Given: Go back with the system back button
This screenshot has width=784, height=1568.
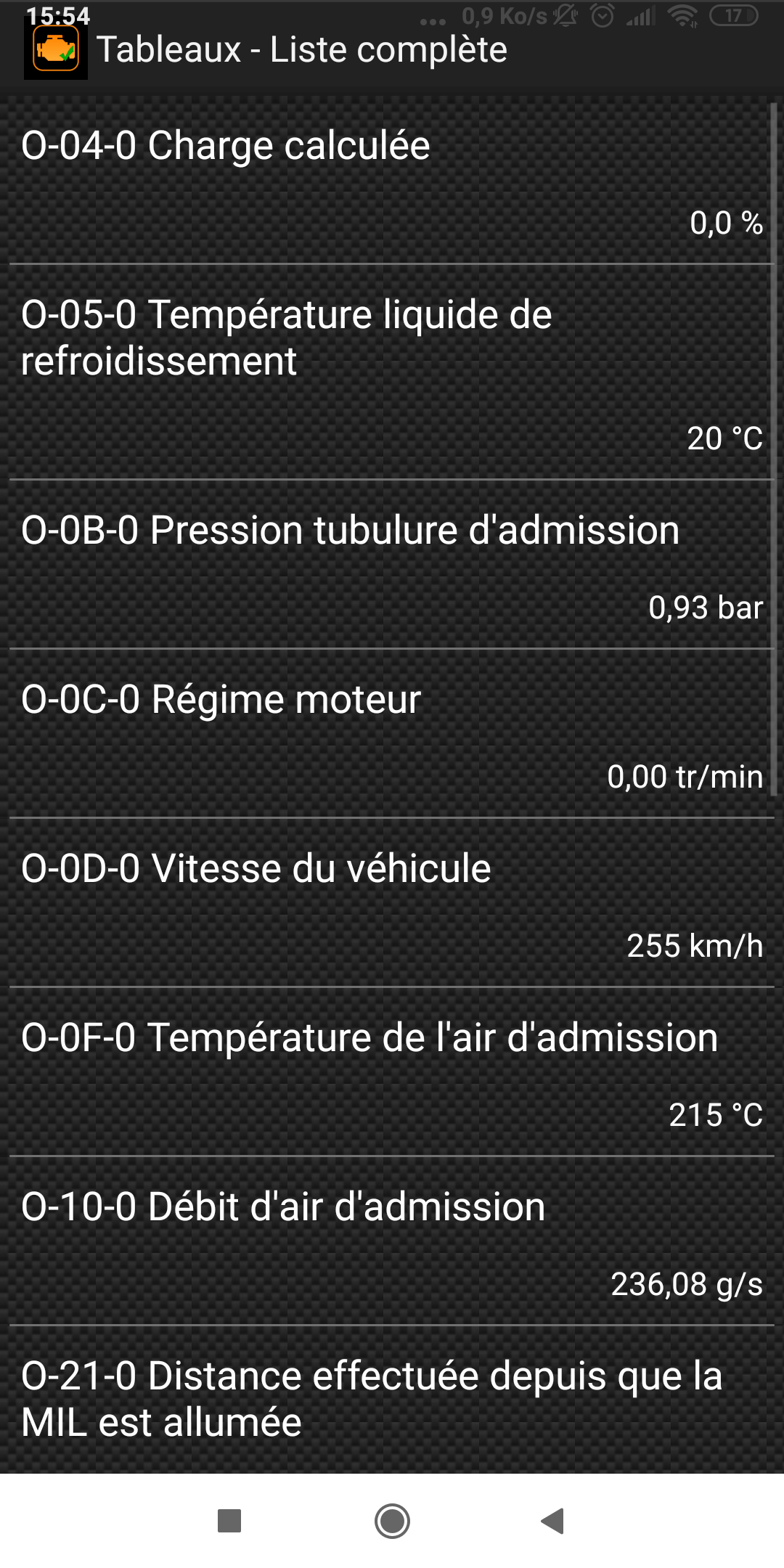Looking at the screenshot, I should click(553, 1521).
